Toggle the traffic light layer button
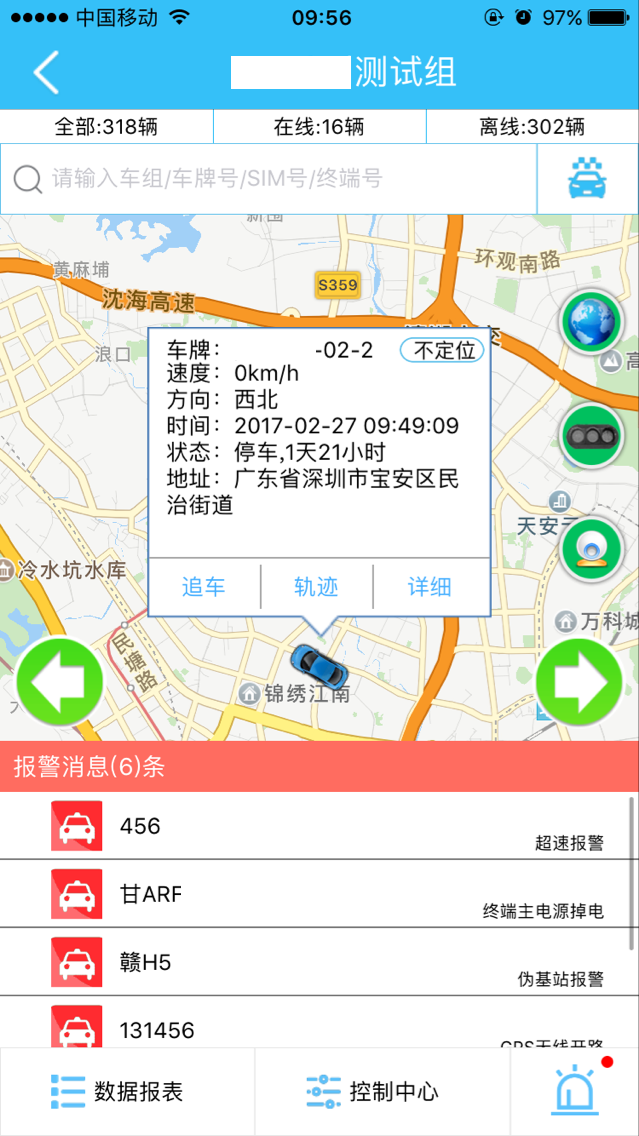This screenshot has width=639, height=1136. [x=590, y=435]
